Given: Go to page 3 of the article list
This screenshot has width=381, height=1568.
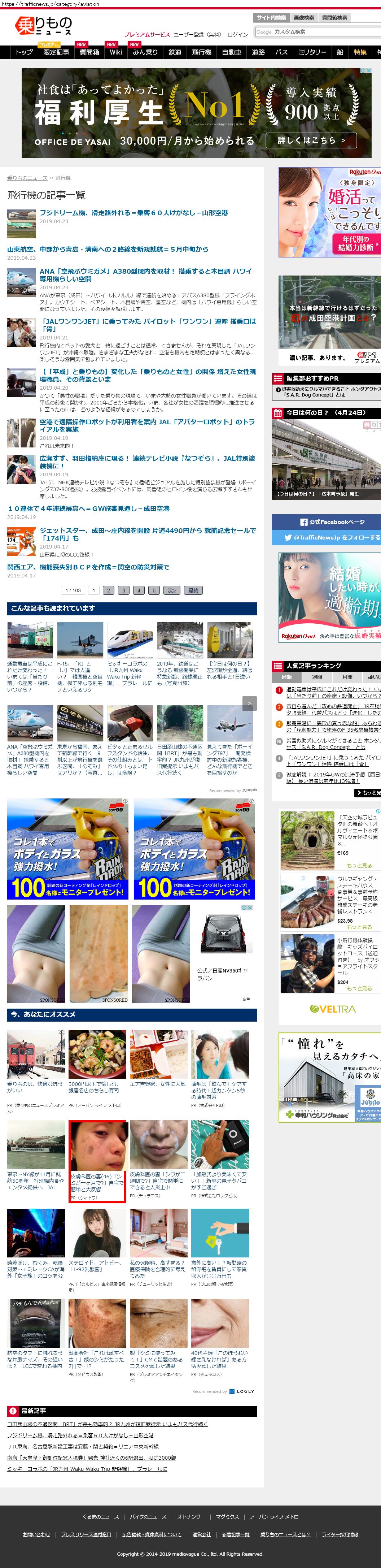Looking at the screenshot, I should (x=123, y=590).
